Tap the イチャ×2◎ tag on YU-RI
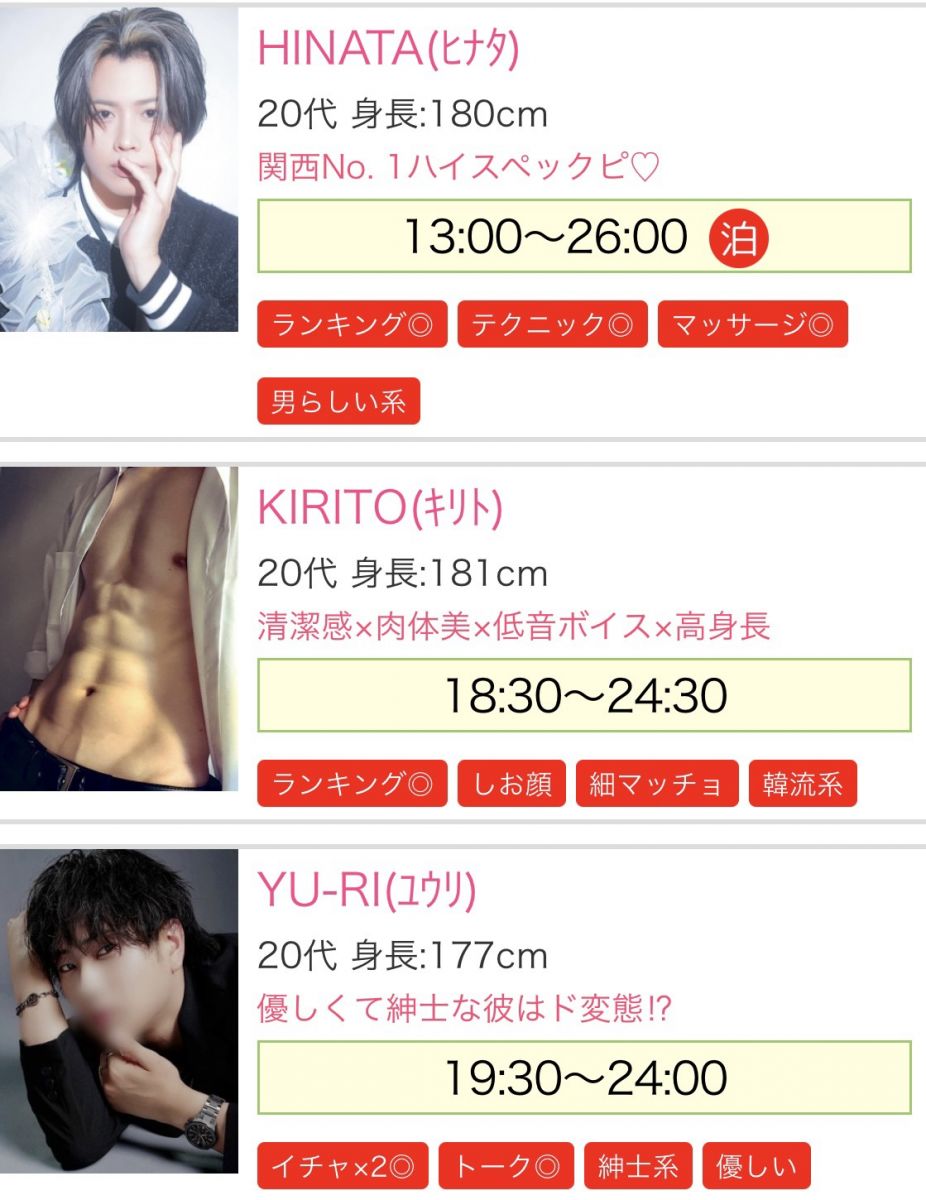The width and height of the screenshot is (926, 1200). pos(342,1166)
